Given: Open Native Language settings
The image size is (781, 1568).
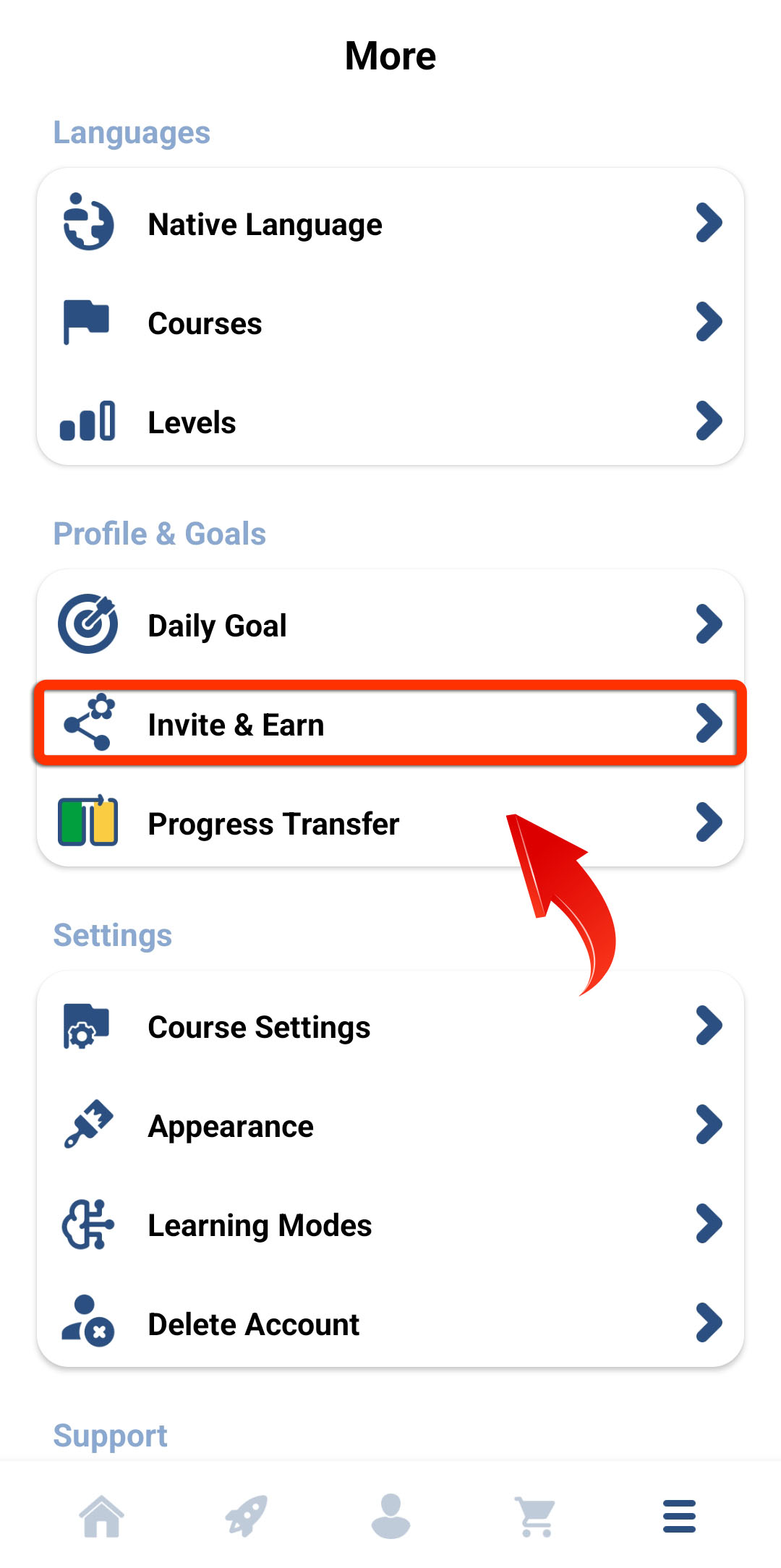Looking at the screenshot, I should [390, 223].
